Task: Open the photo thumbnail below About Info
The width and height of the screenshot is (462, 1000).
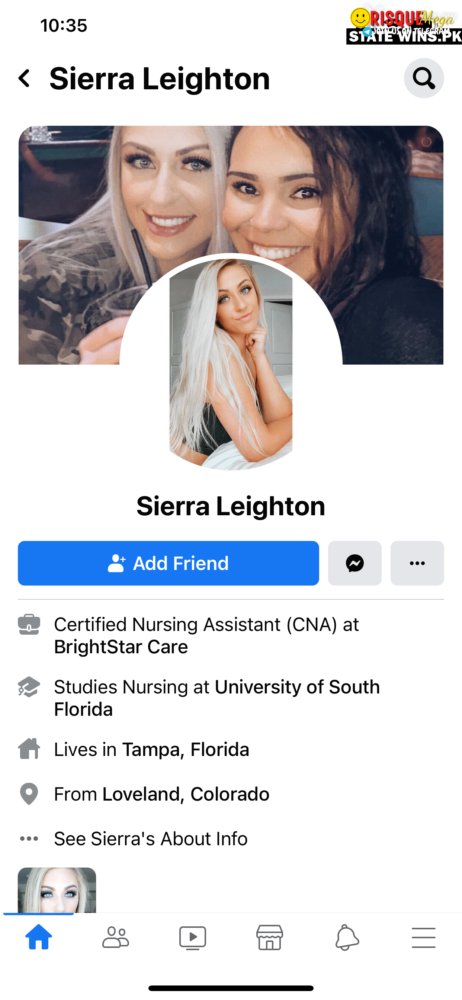Action: pyautogui.click(x=57, y=890)
